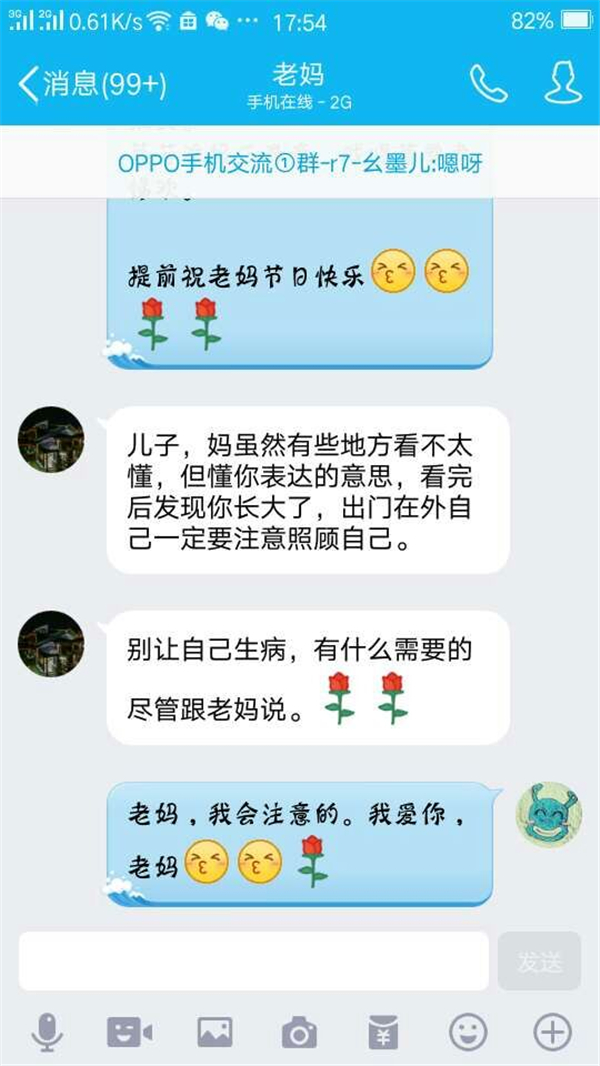Open more options plus menu
600x1066 pixels.
(552, 1031)
